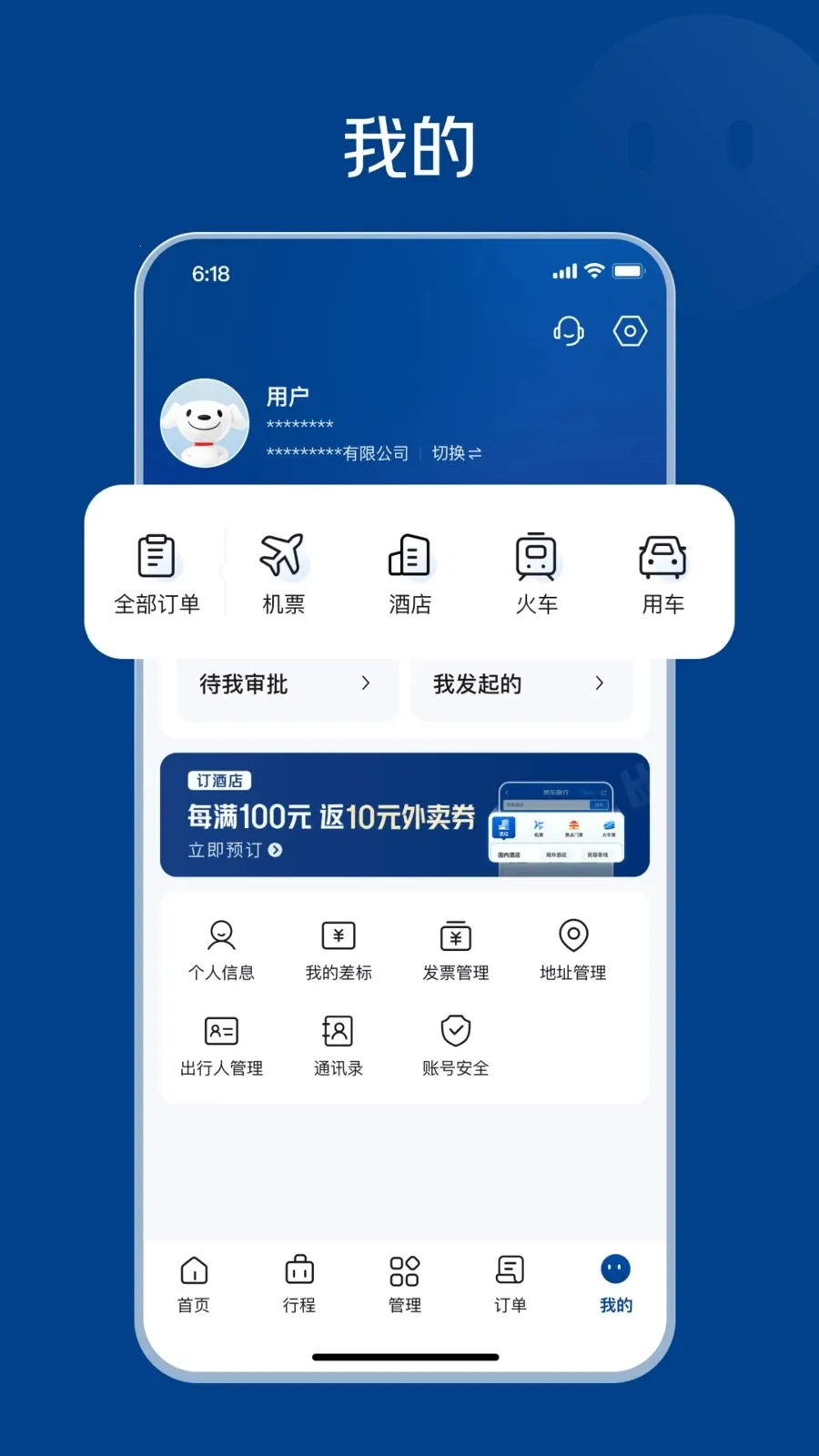Open 地址管理 address management
Screen dimensions: 819x1456
coord(571,949)
